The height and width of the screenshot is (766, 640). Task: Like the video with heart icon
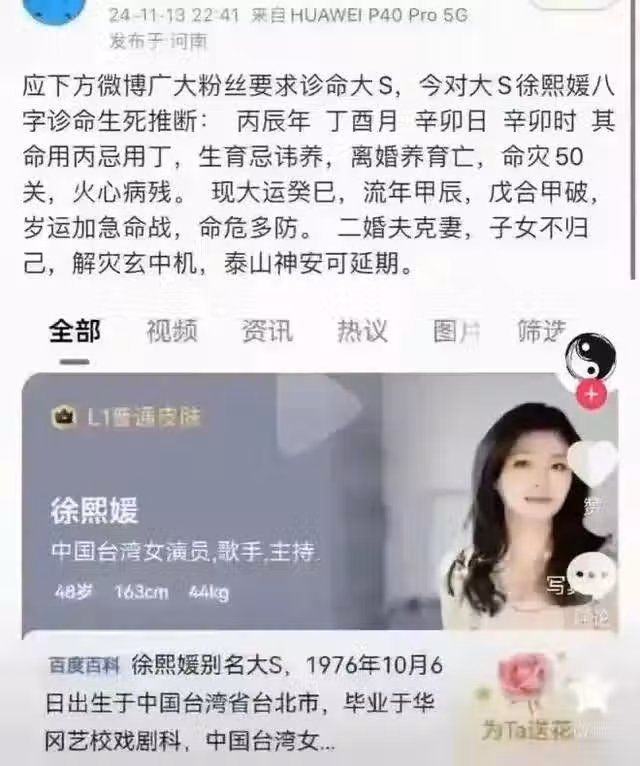point(592,463)
